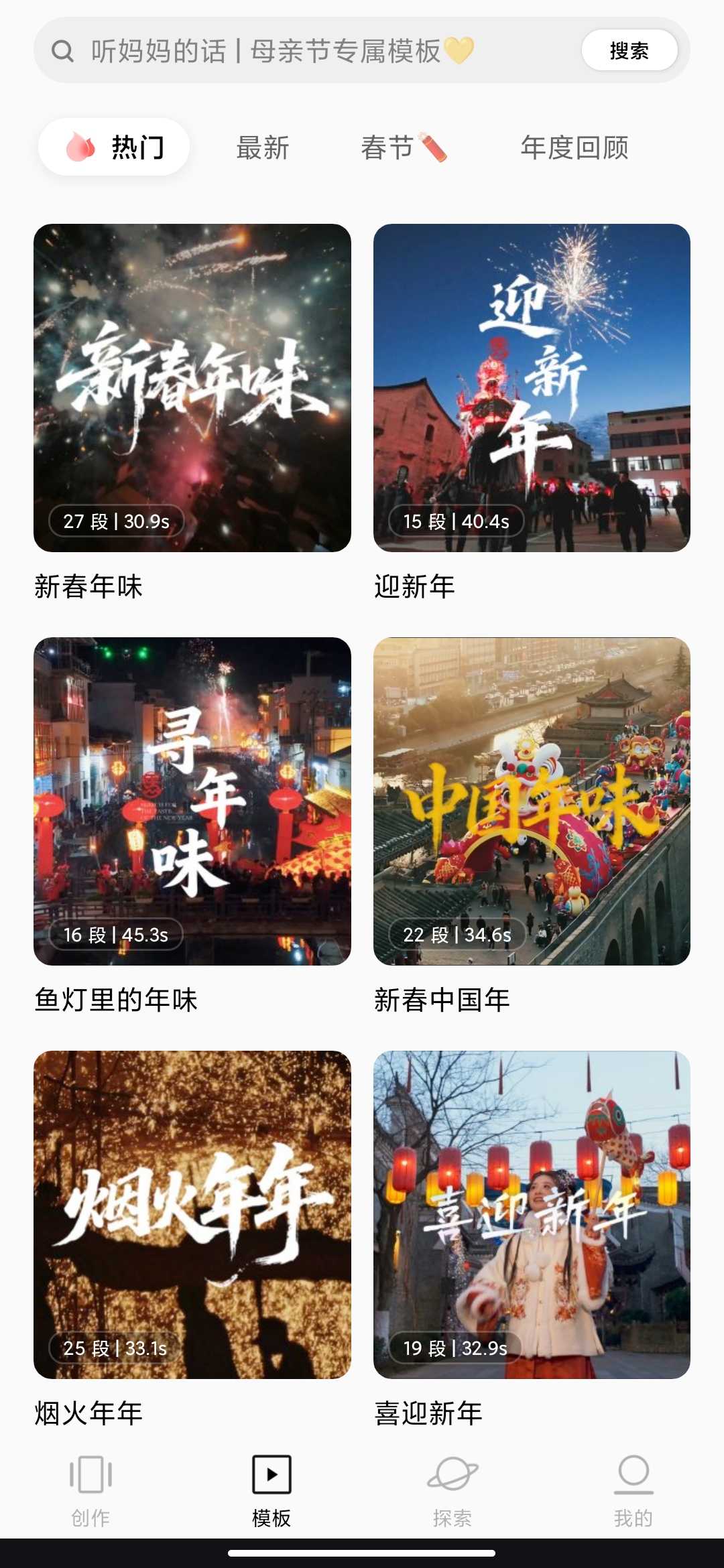Open the 新春年味 template

pos(192,387)
